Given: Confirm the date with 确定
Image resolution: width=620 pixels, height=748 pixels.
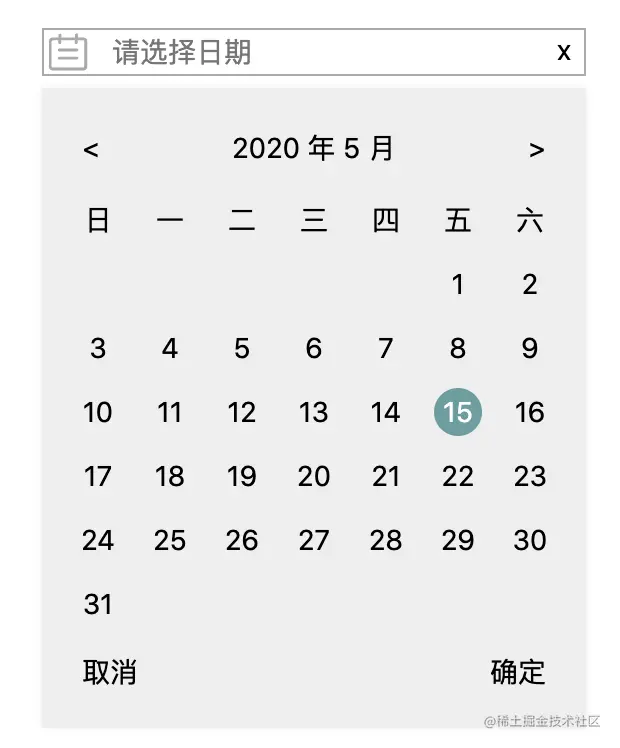Looking at the screenshot, I should 518,673.
